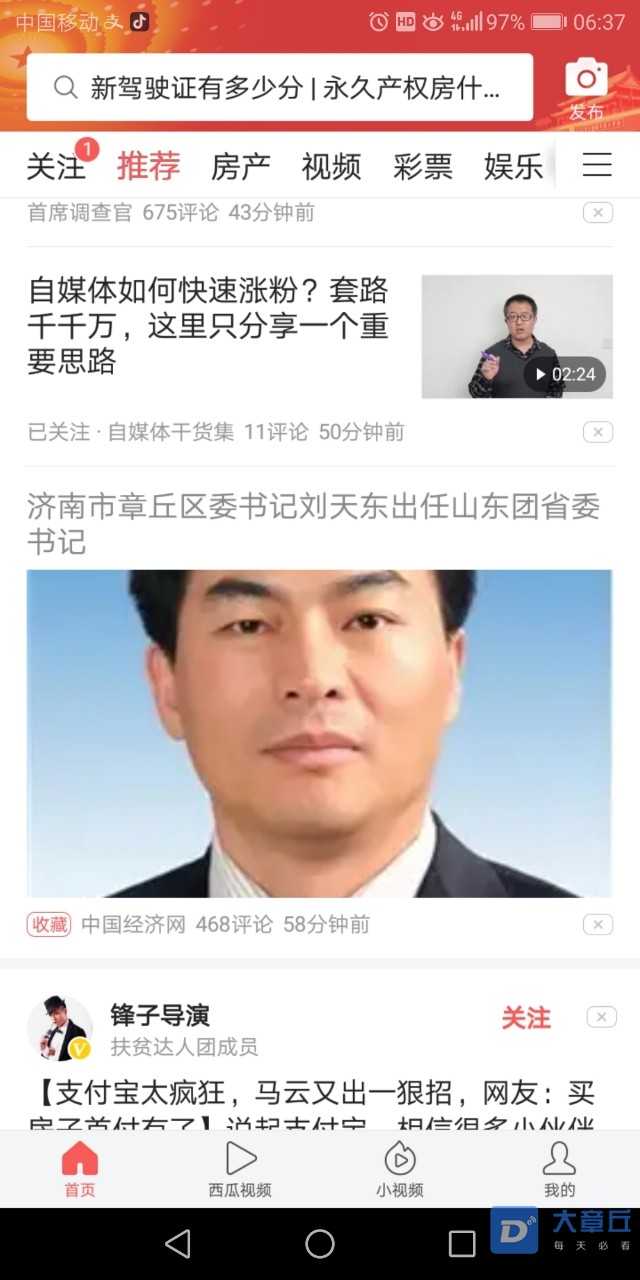Go to the 小视频 tab
Screen dimensions: 640x1280
(400, 1169)
